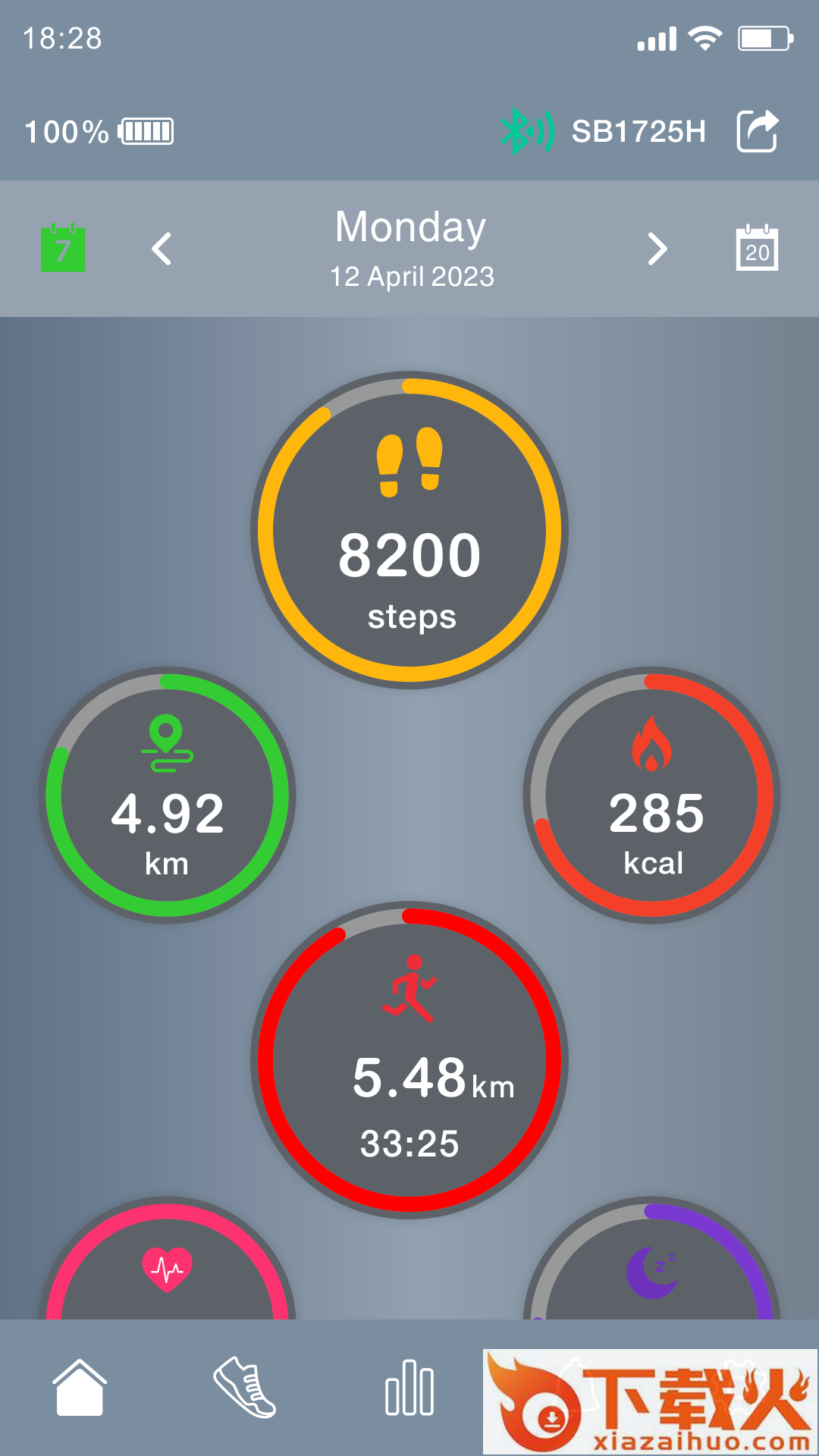The height and width of the screenshot is (1456, 819).
Task: Open the 4.92 km distance circle
Action: coord(167,795)
